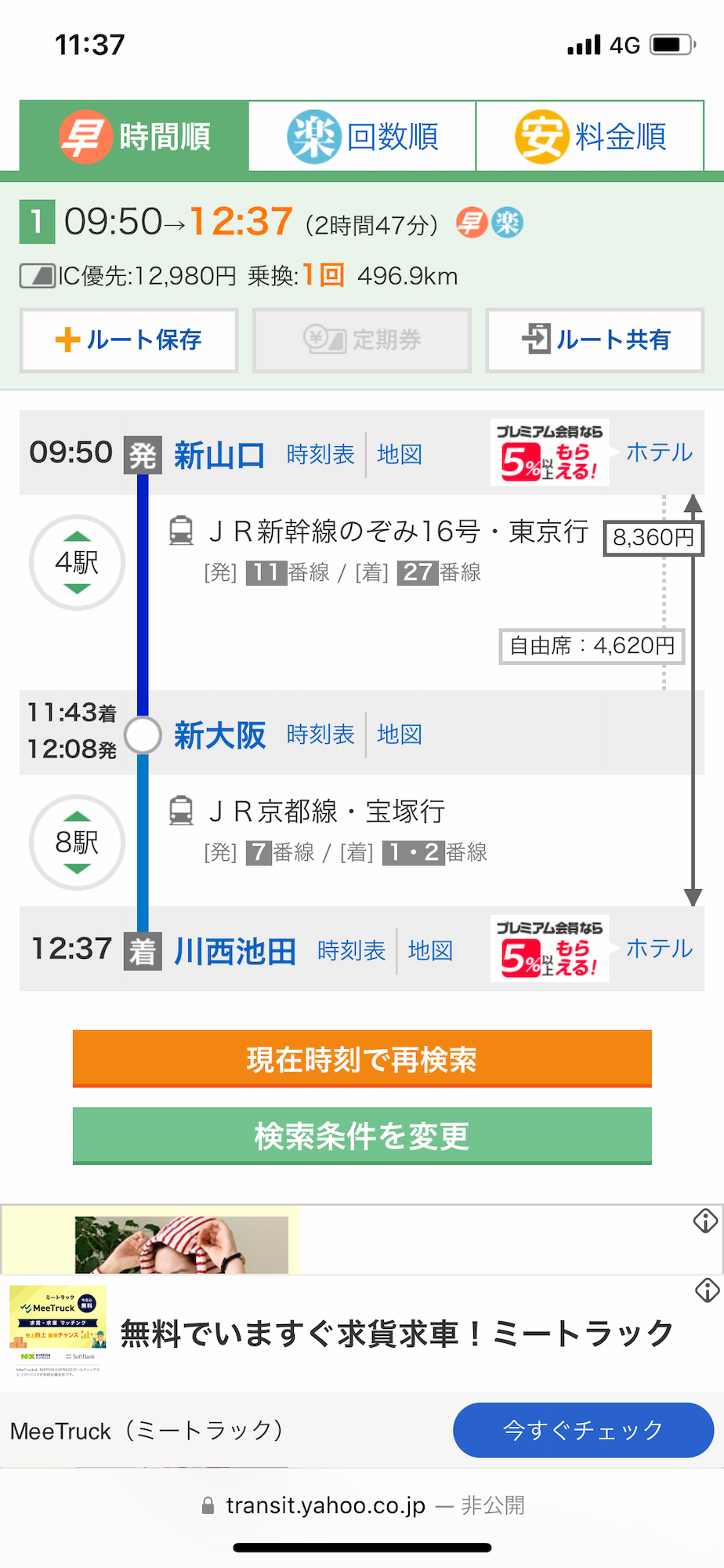Select the 時間順 tab
The image size is (724, 1568).
(134, 136)
